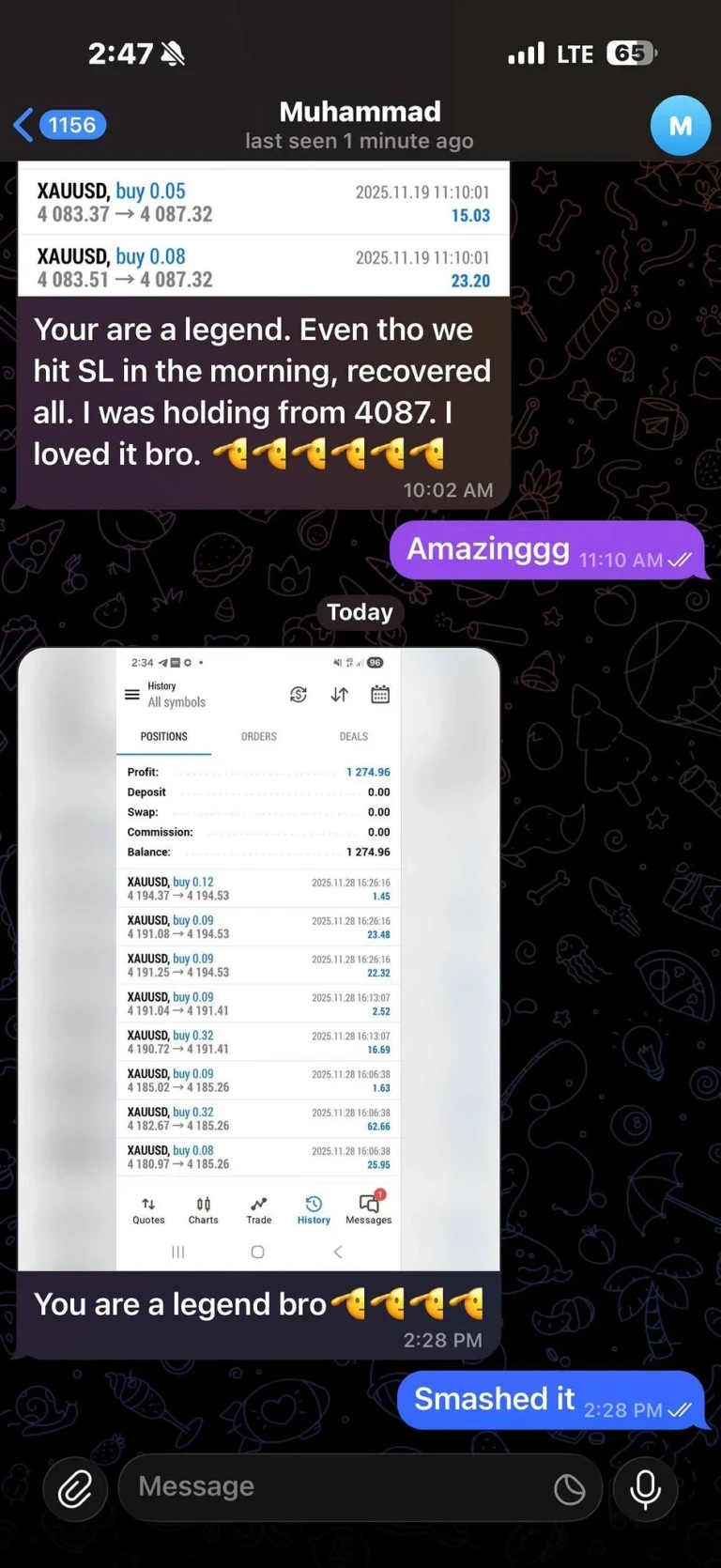Open the attachment paperclip menu
Image resolution: width=721 pixels, height=1568 pixels.
(x=75, y=1488)
